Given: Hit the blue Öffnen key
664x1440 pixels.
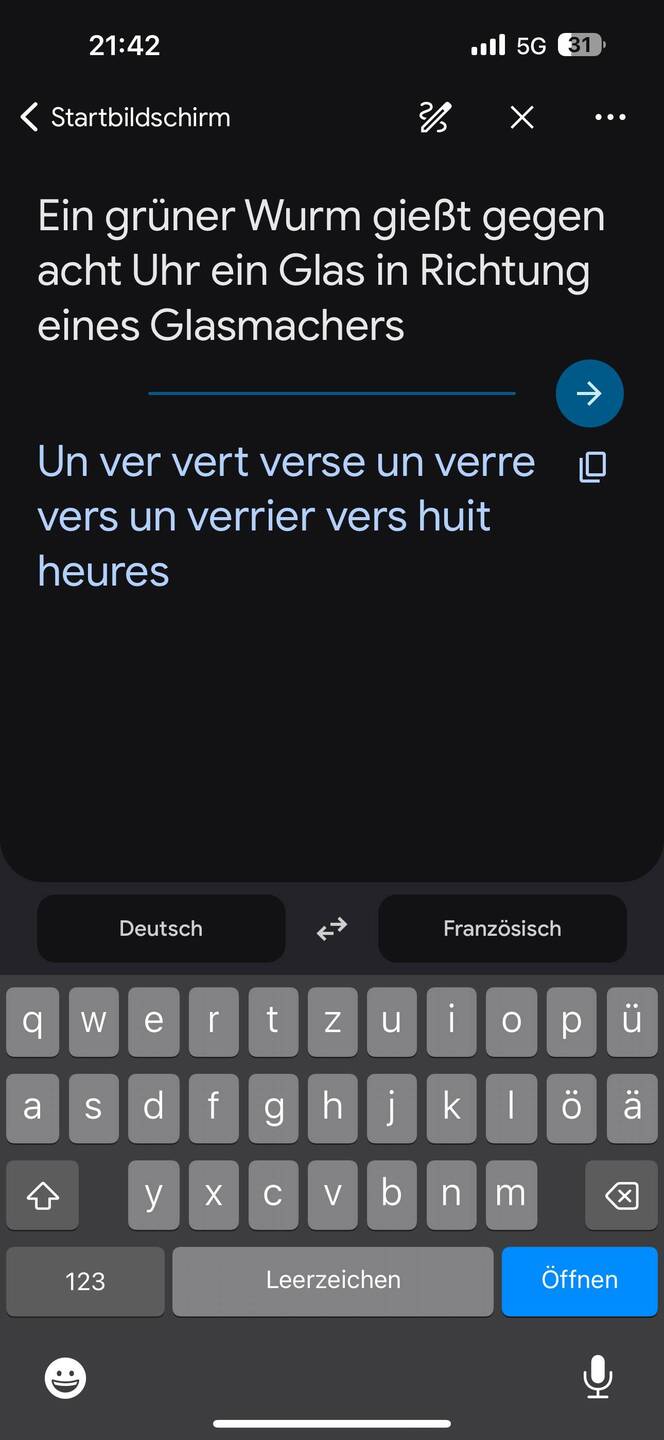Looking at the screenshot, I should [580, 1281].
